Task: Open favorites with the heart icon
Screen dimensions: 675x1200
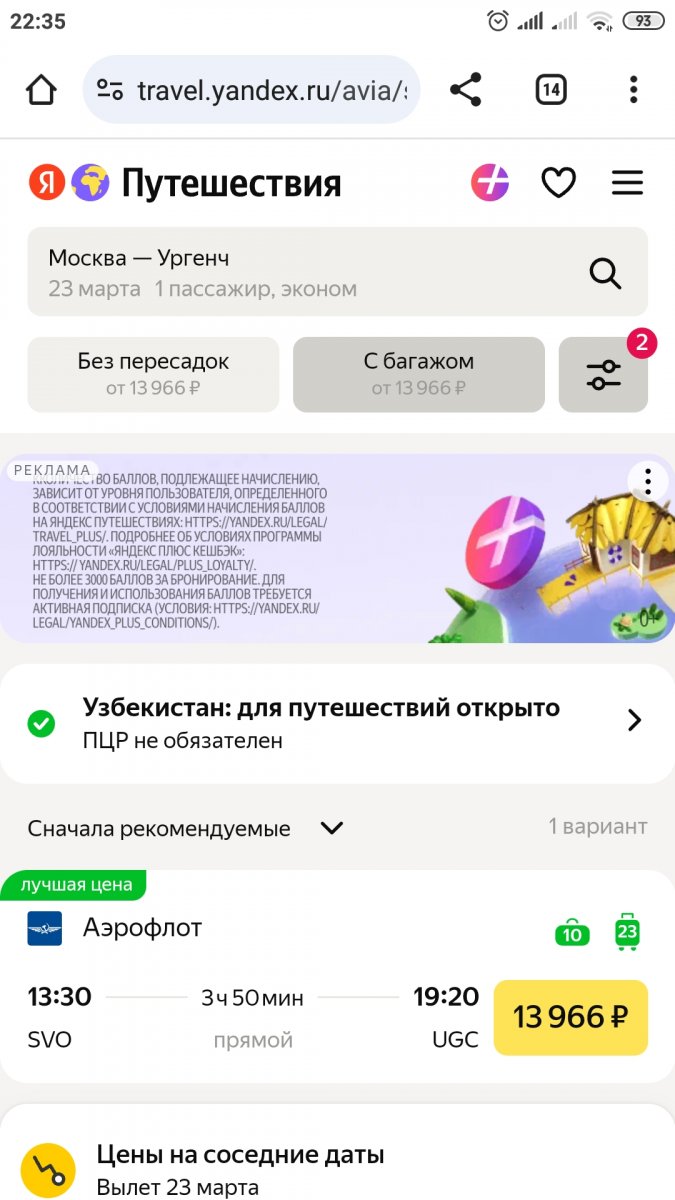Action: 558,183
